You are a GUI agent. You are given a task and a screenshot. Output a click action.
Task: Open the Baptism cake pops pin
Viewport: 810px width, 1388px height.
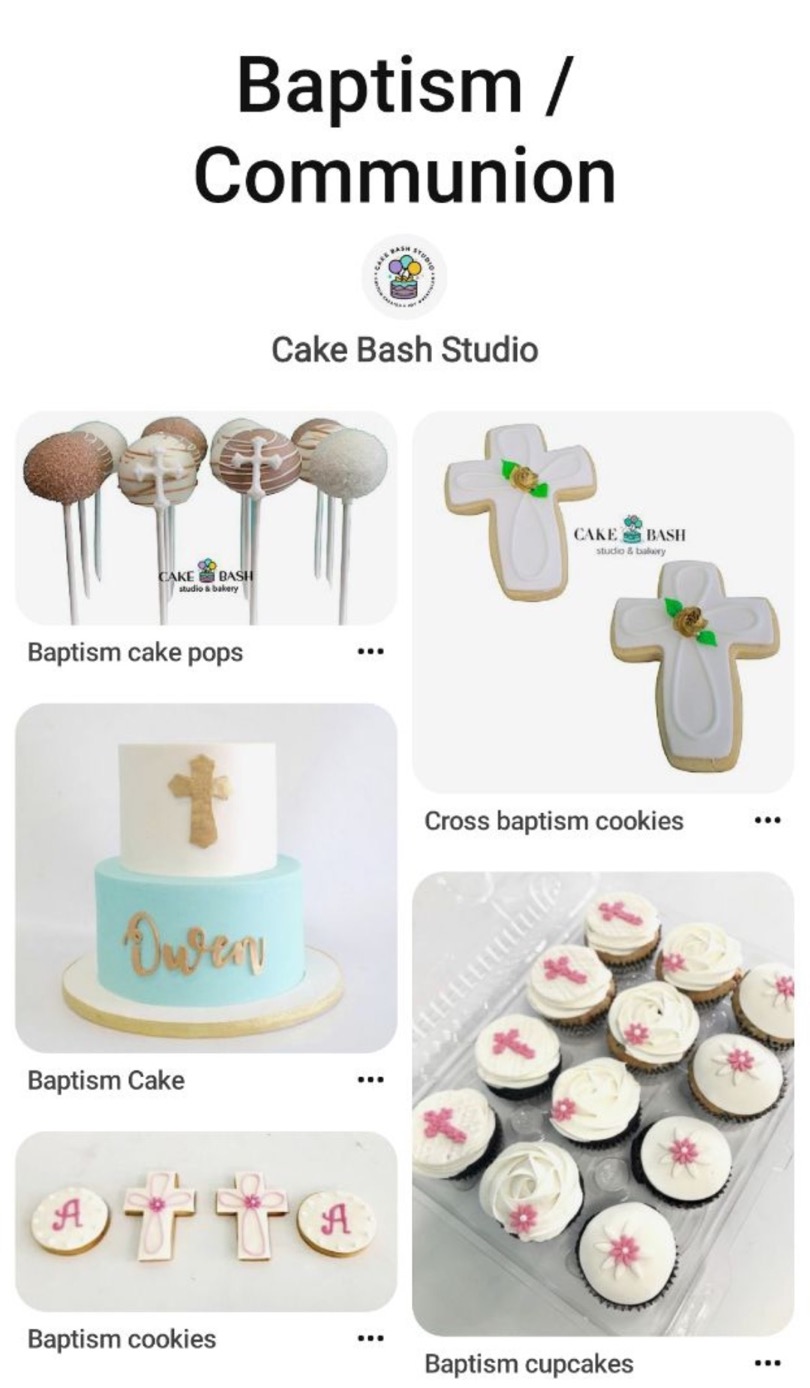click(205, 517)
